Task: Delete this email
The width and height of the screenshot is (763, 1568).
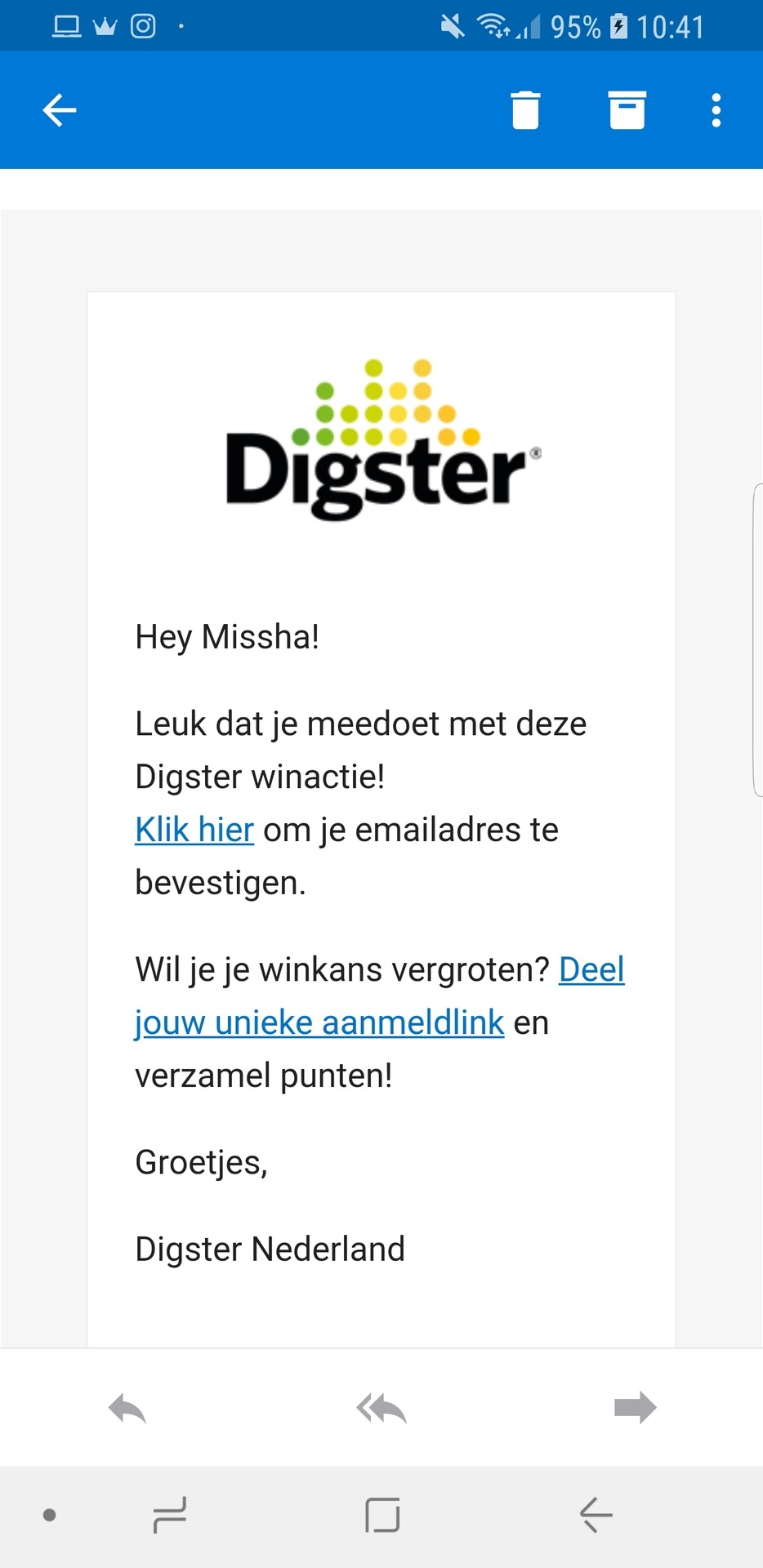Action: (x=525, y=110)
